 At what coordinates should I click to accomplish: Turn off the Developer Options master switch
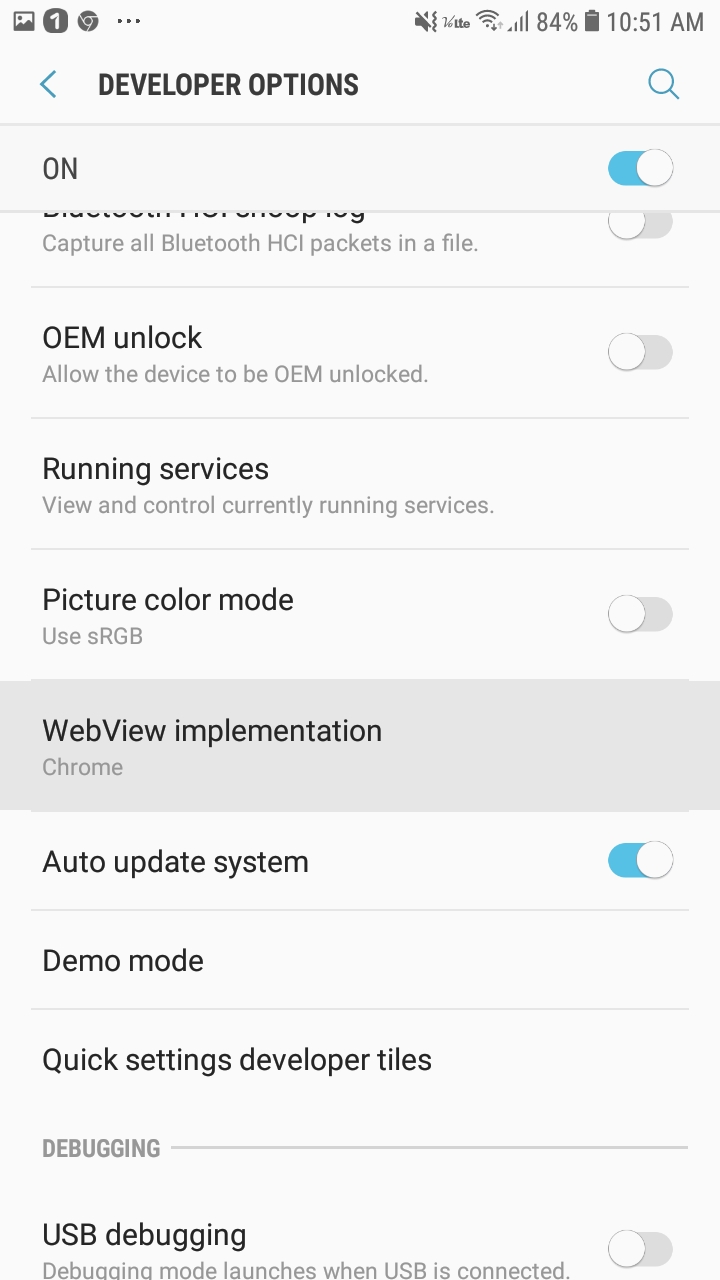pos(640,168)
